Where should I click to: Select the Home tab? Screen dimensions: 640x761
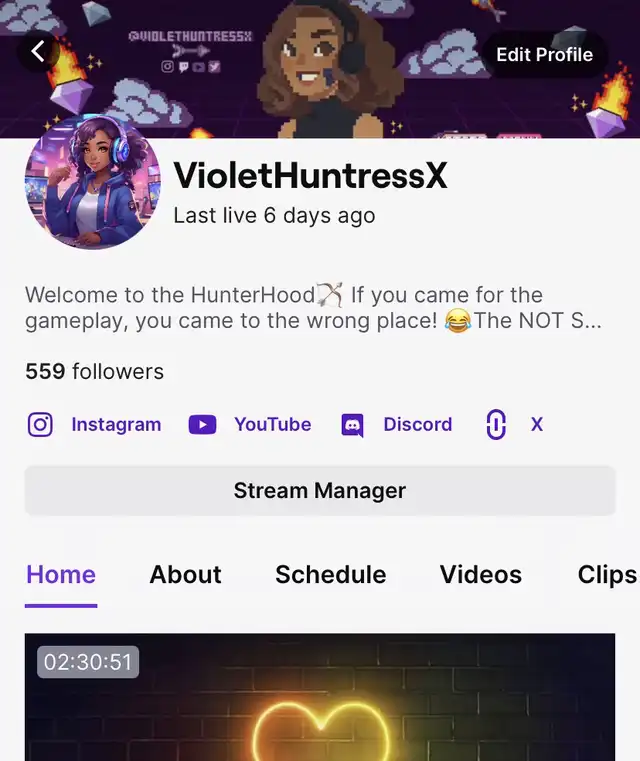pyautogui.click(x=61, y=575)
